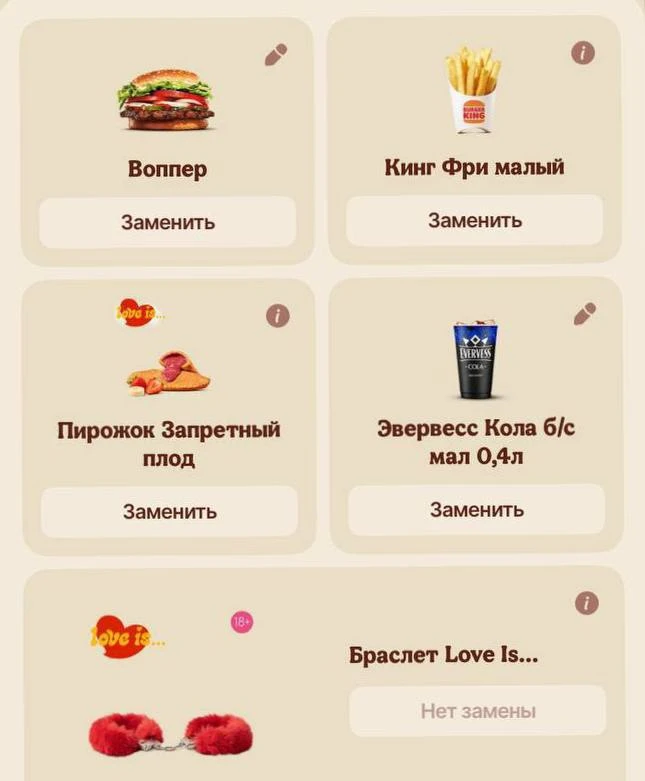Edit the Эвервесс Кола drink options
This screenshot has width=645, height=781.
pos(585,314)
